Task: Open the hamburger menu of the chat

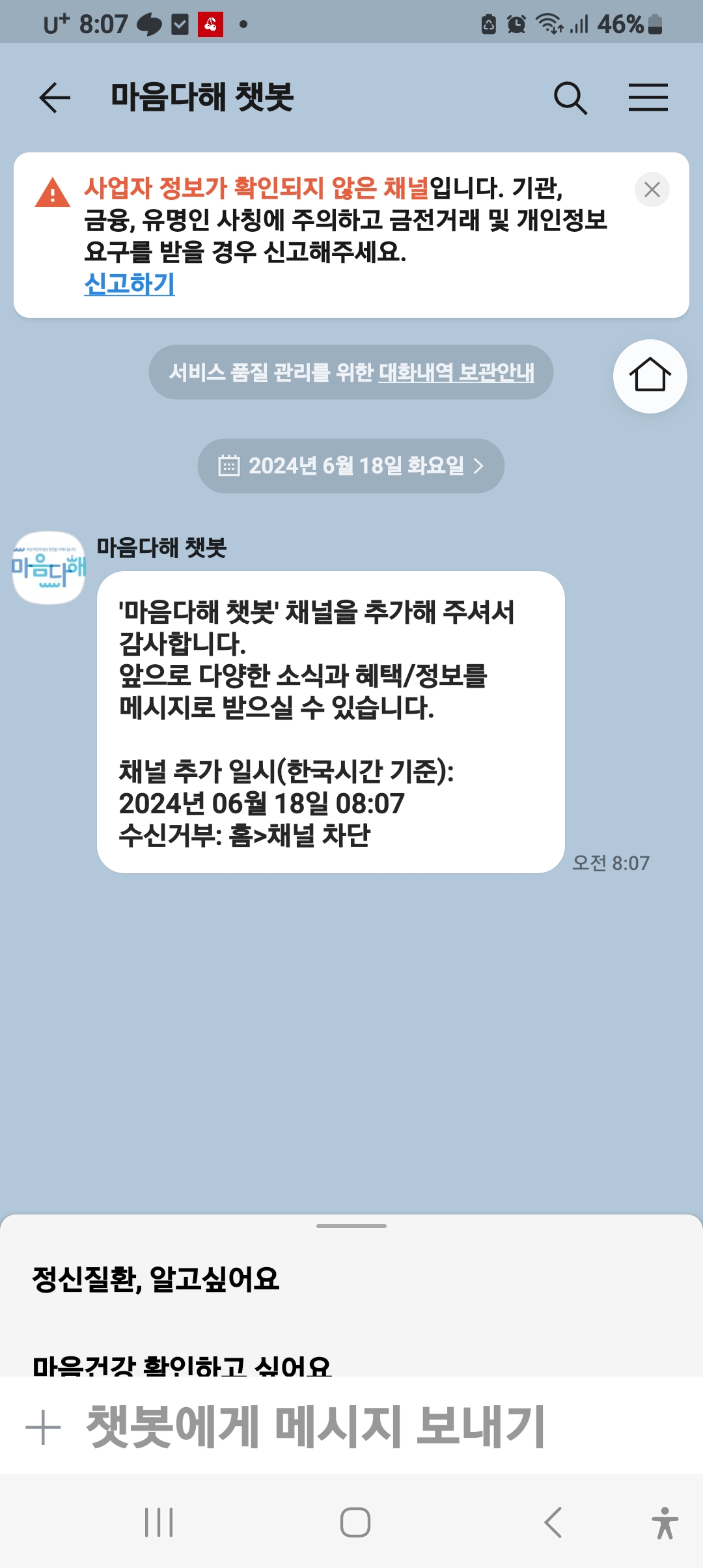Action: 648,98
